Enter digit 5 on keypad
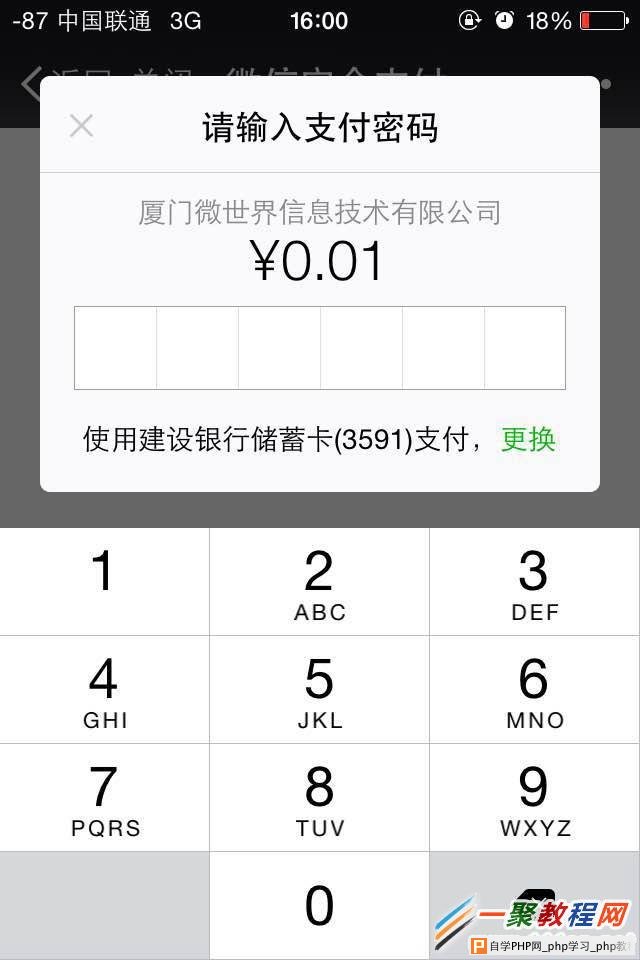 [319, 690]
